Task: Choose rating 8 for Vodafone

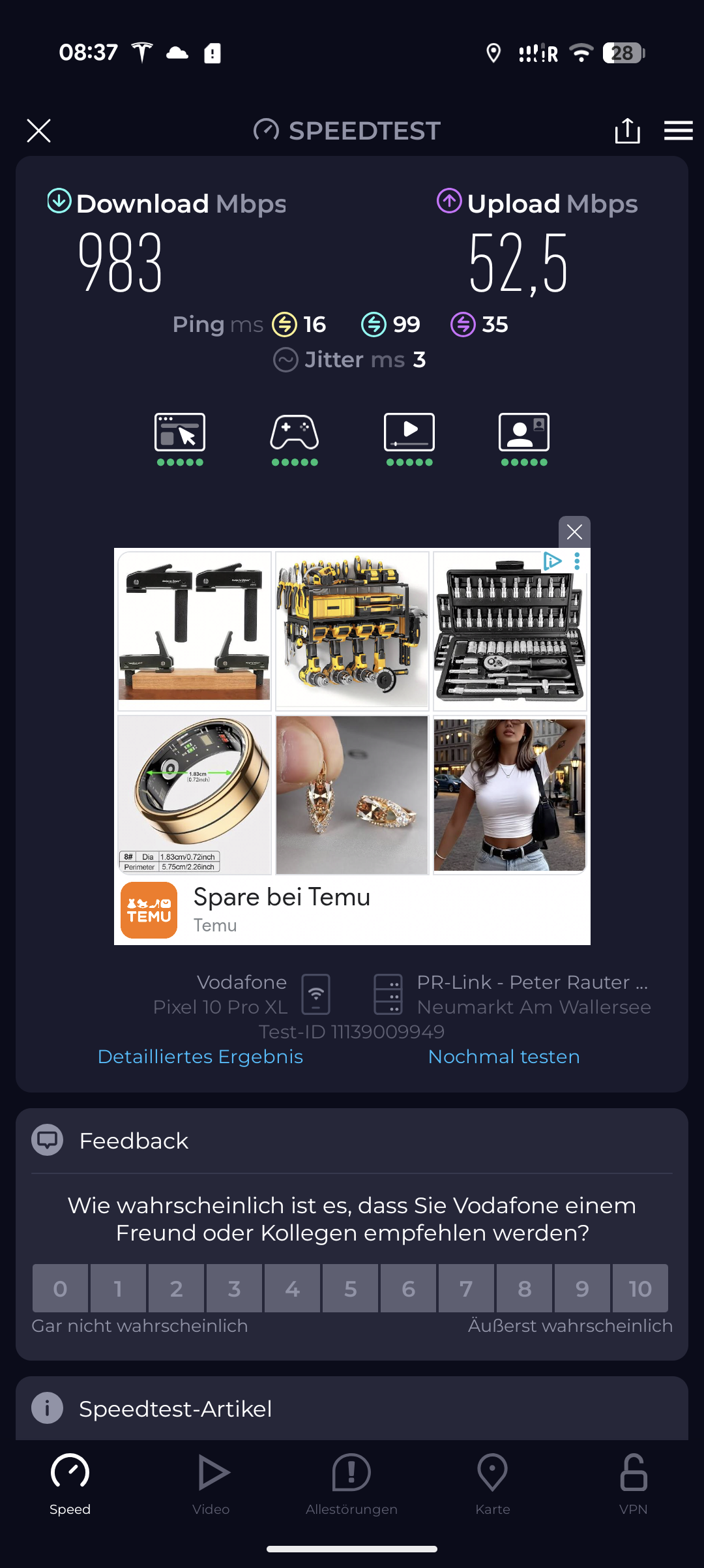Action: pyautogui.click(x=524, y=1288)
